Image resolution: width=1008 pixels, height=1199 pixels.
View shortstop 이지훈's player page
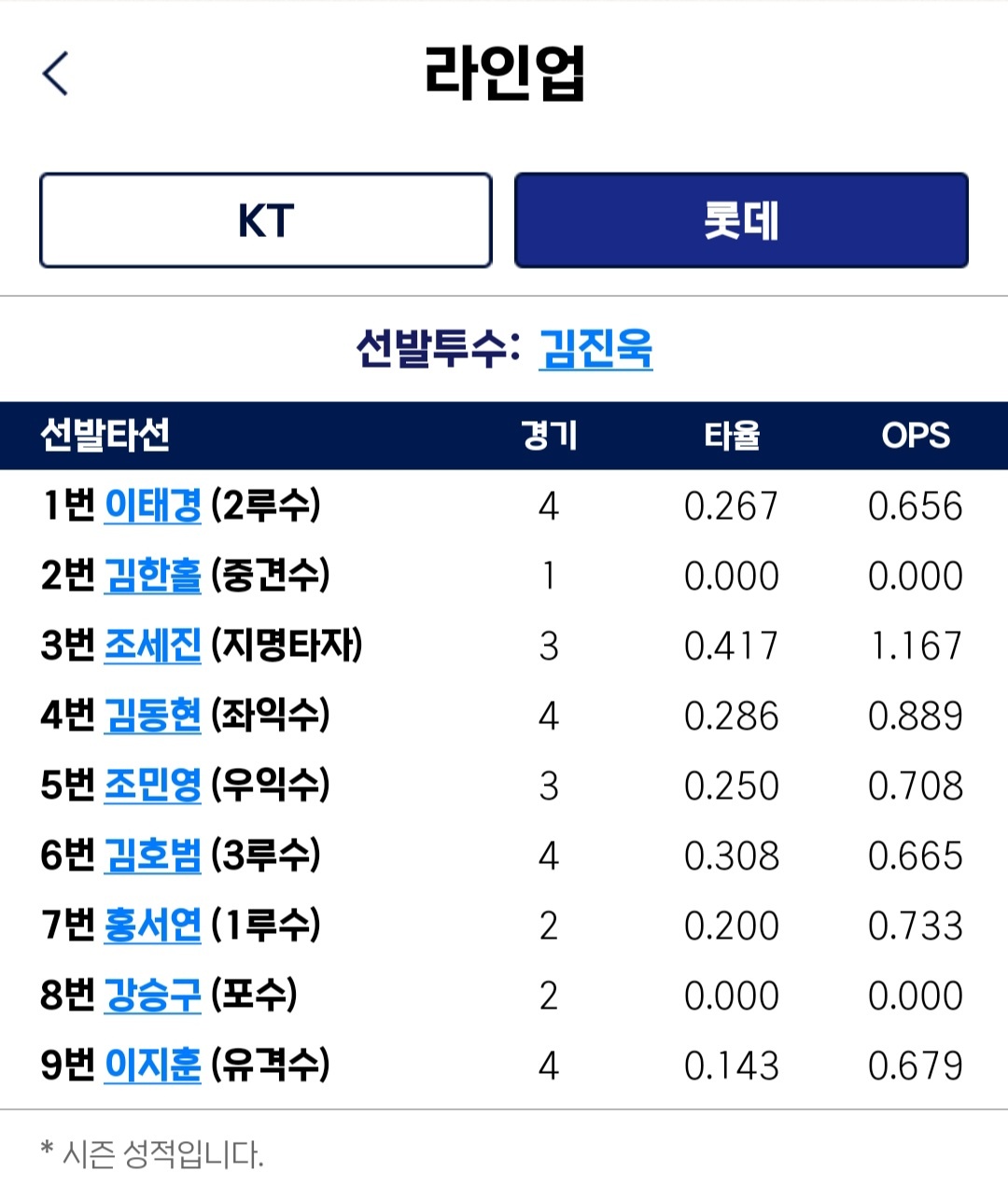coord(153,1066)
